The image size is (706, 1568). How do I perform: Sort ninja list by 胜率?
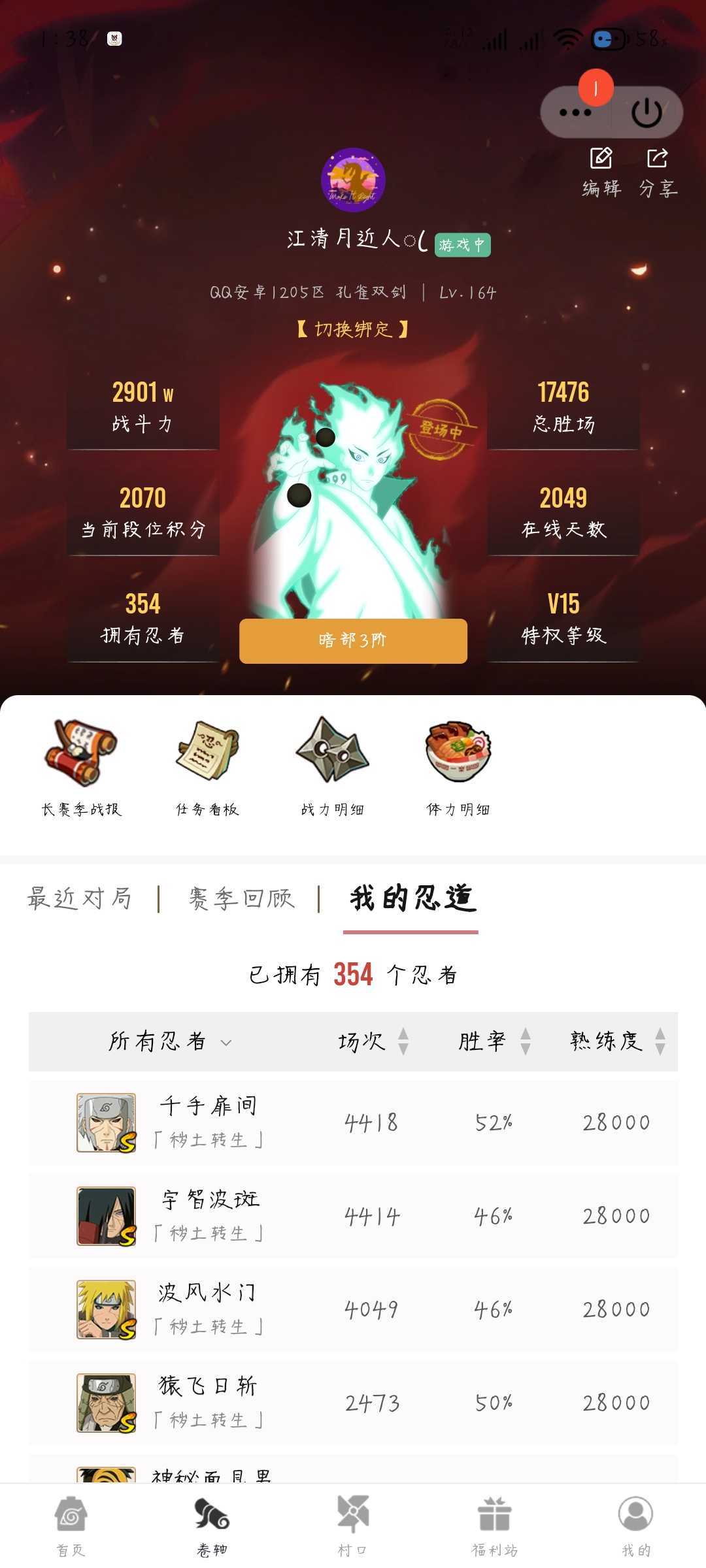494,1041
